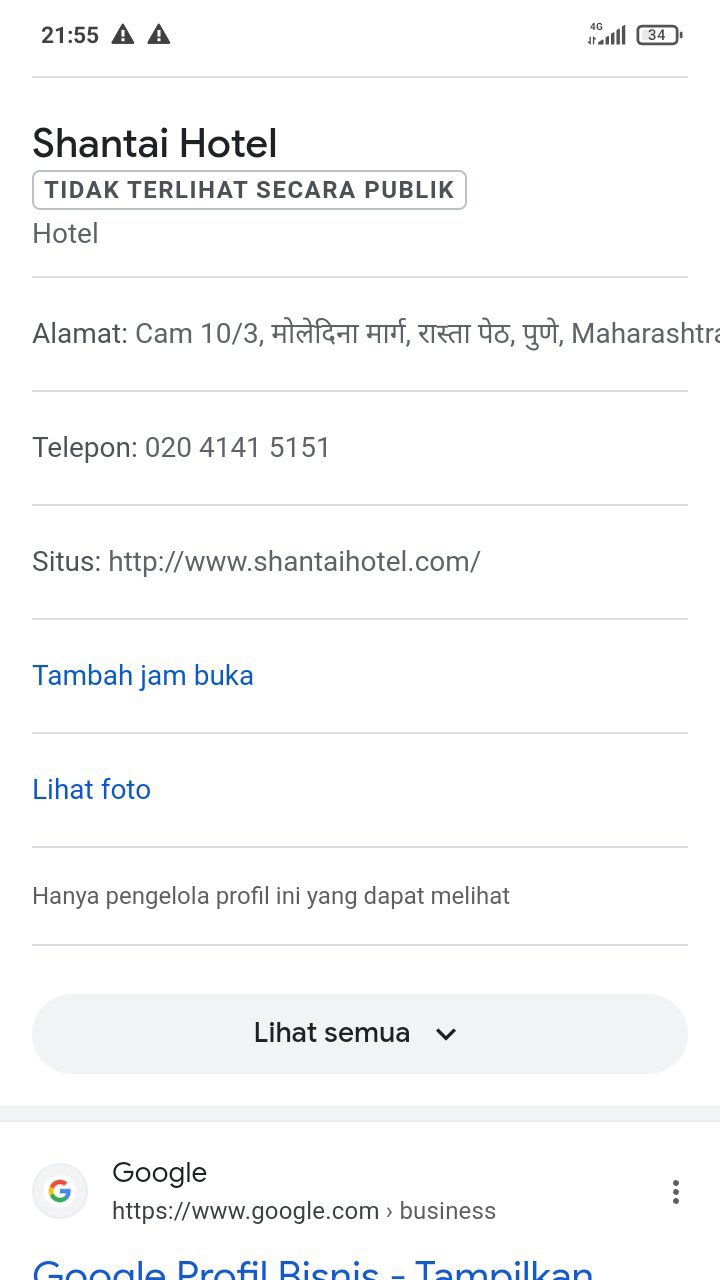The height and width of the screenshot is (1280, 720).
Task: Open the Google Profil Bisnis search result
Action: pyautogui.click(x=312, y=1266)
